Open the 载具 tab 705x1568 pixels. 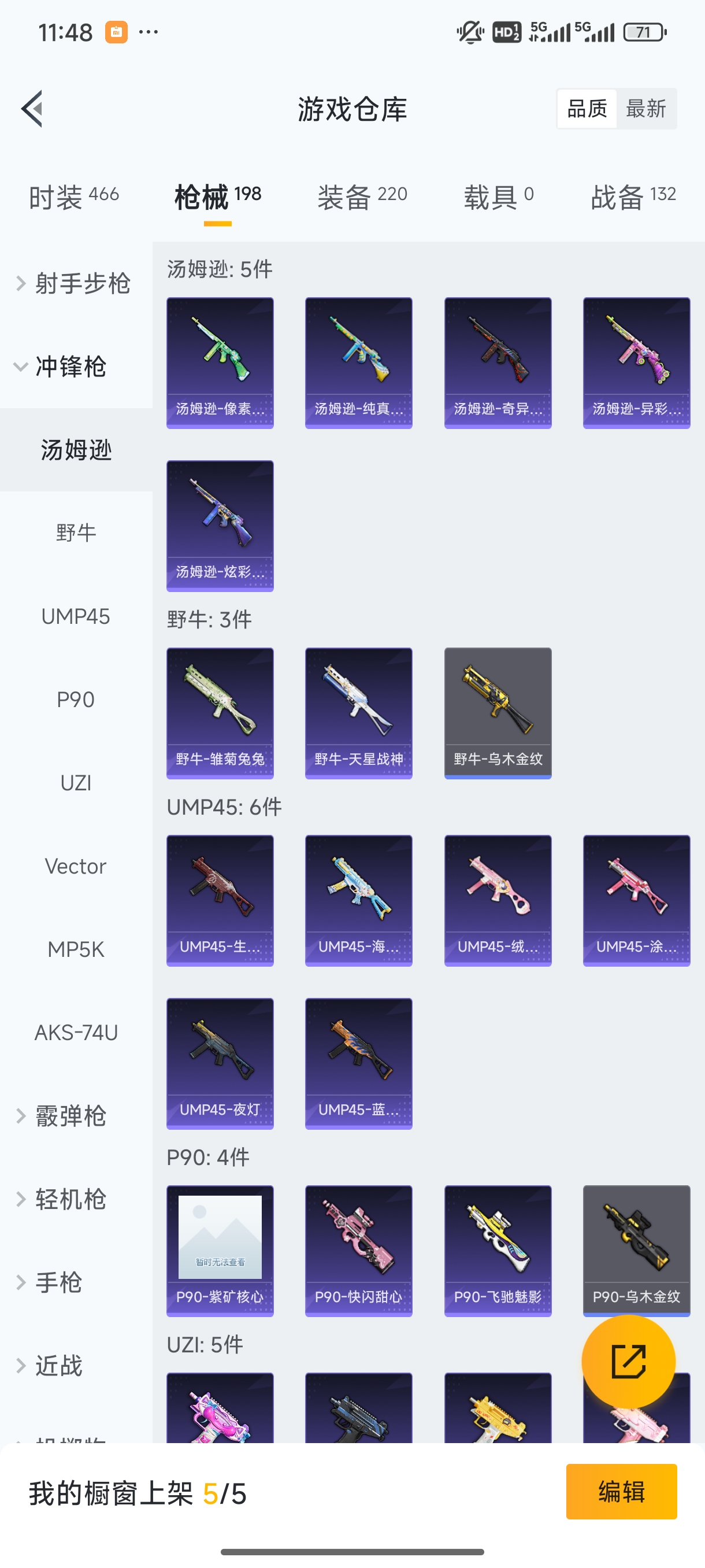[x=498, y=197]
